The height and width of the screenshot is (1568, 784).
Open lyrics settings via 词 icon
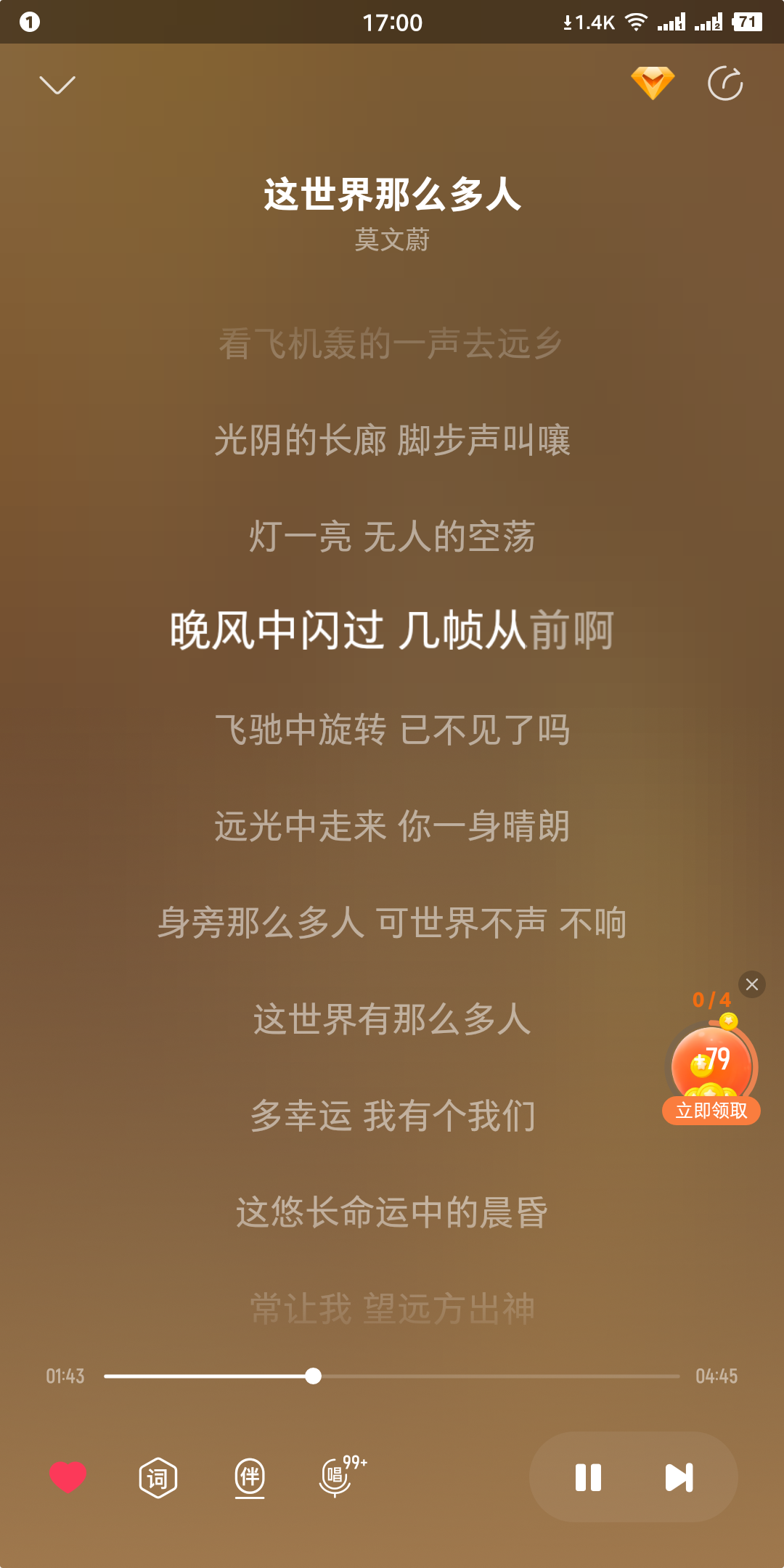tap(158, 1477)
